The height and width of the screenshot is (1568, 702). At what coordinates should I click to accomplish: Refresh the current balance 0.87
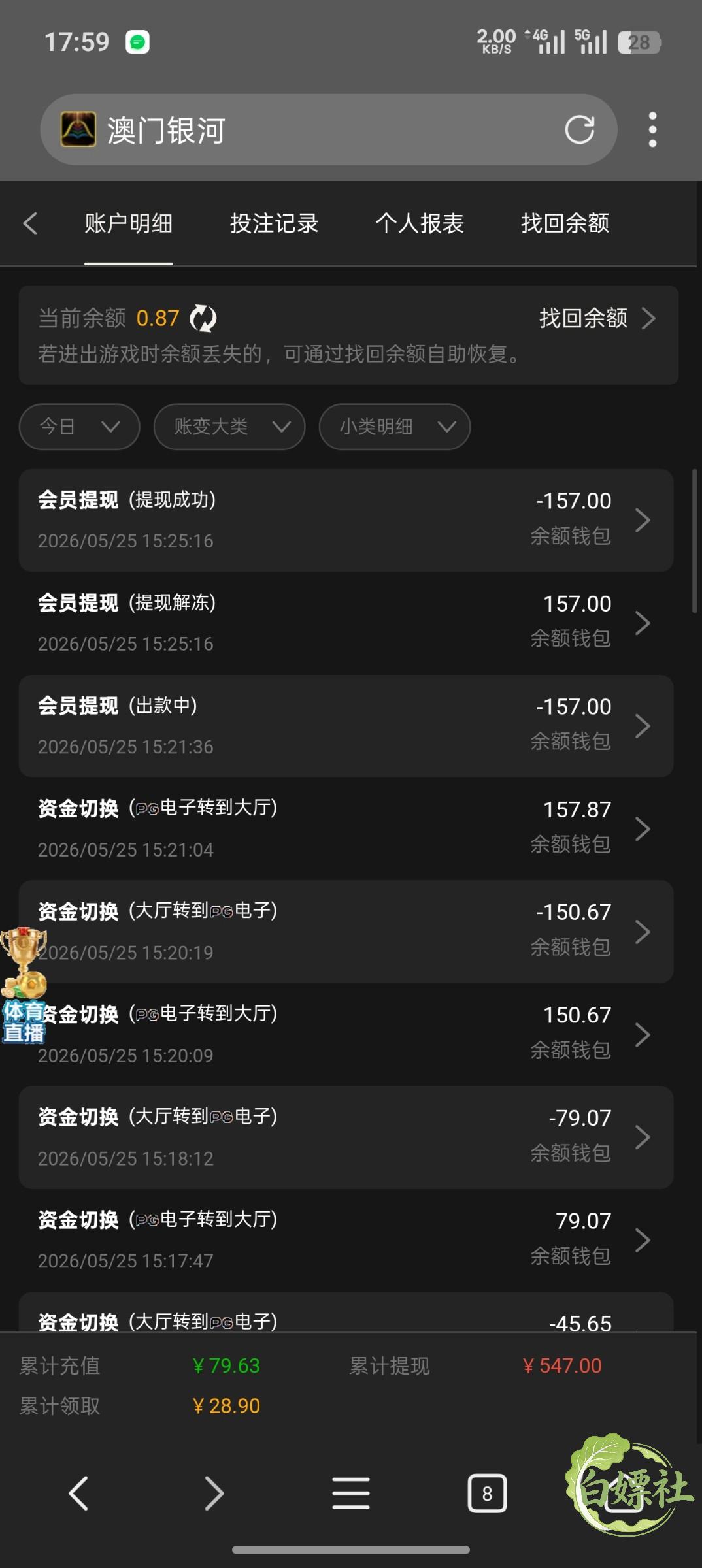[203, 319]
